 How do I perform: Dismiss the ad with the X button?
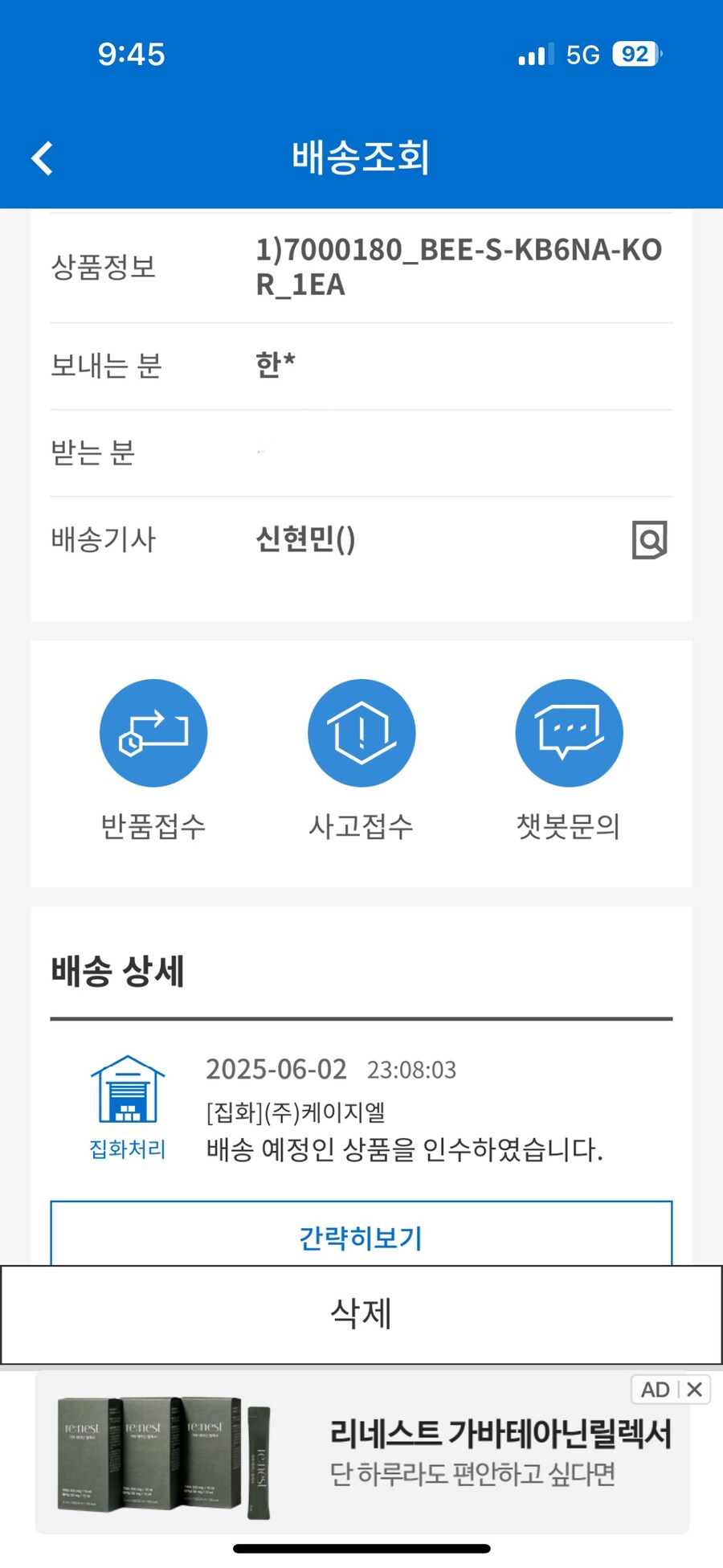692,1390
